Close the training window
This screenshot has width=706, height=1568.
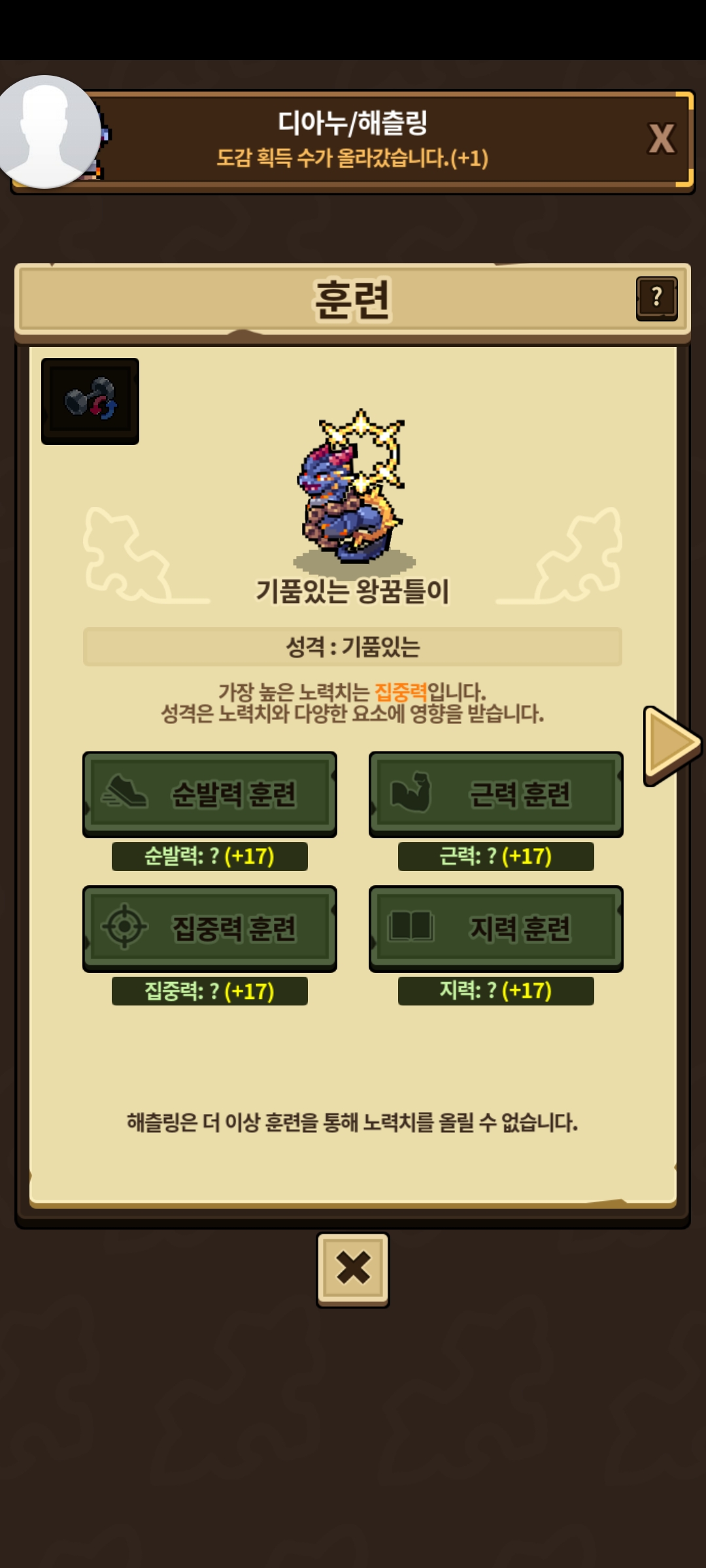(x=353, y=1269)
